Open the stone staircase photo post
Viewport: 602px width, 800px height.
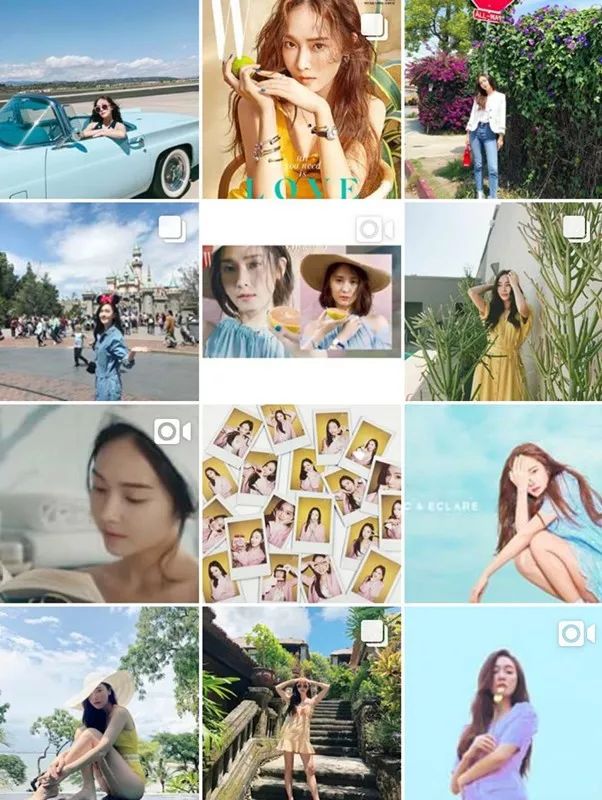click(x=301, y=702)
